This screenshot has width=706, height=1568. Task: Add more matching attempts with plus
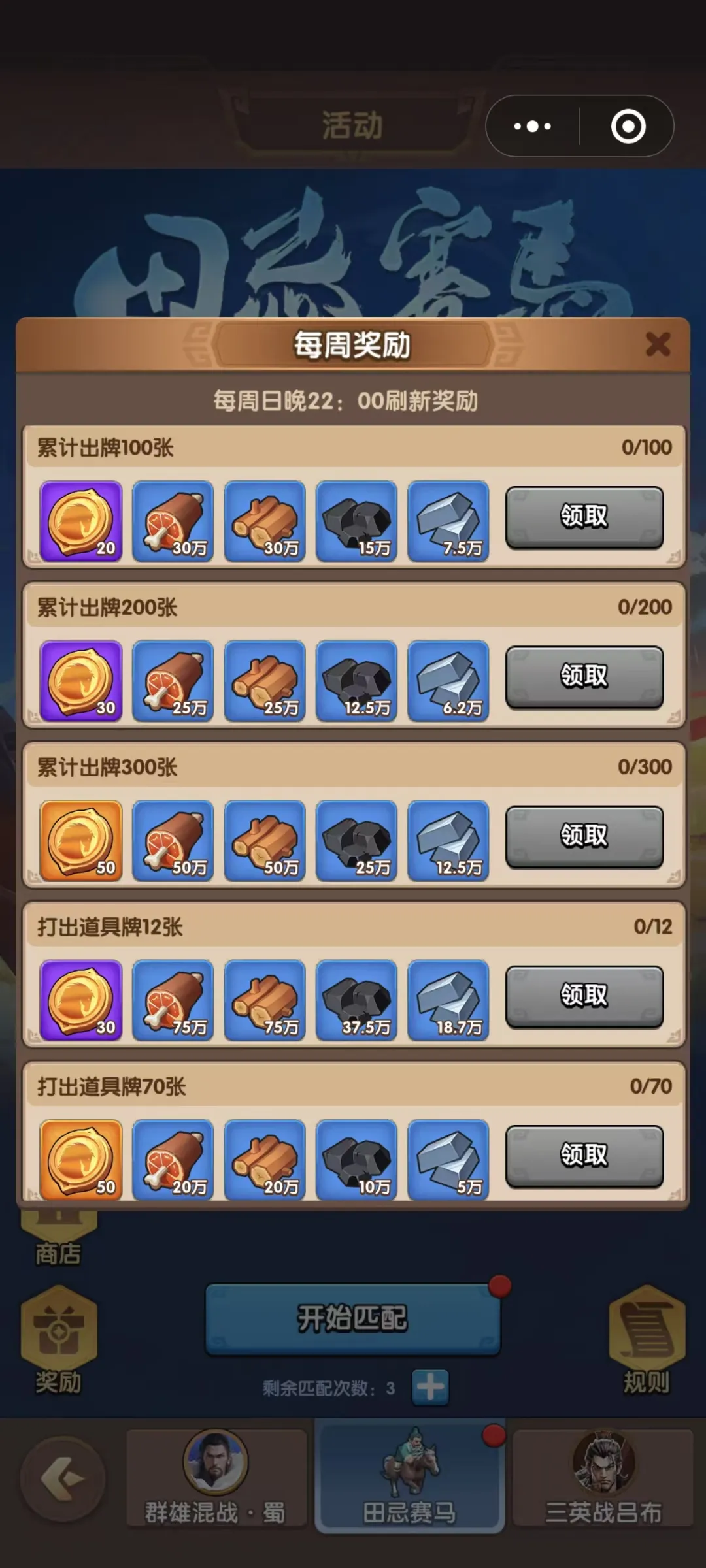pyautogui.click(x=430, y=1387)
